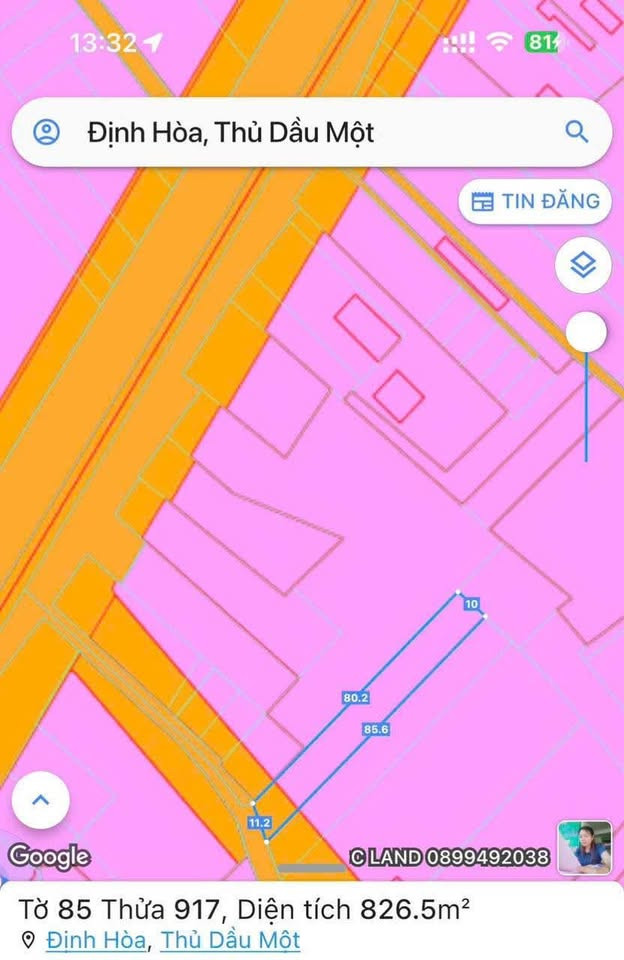This screenshot has height=960, width=624.
Task: Open the Thủ Dầu Một link
Action: click(x=230, y=940)
